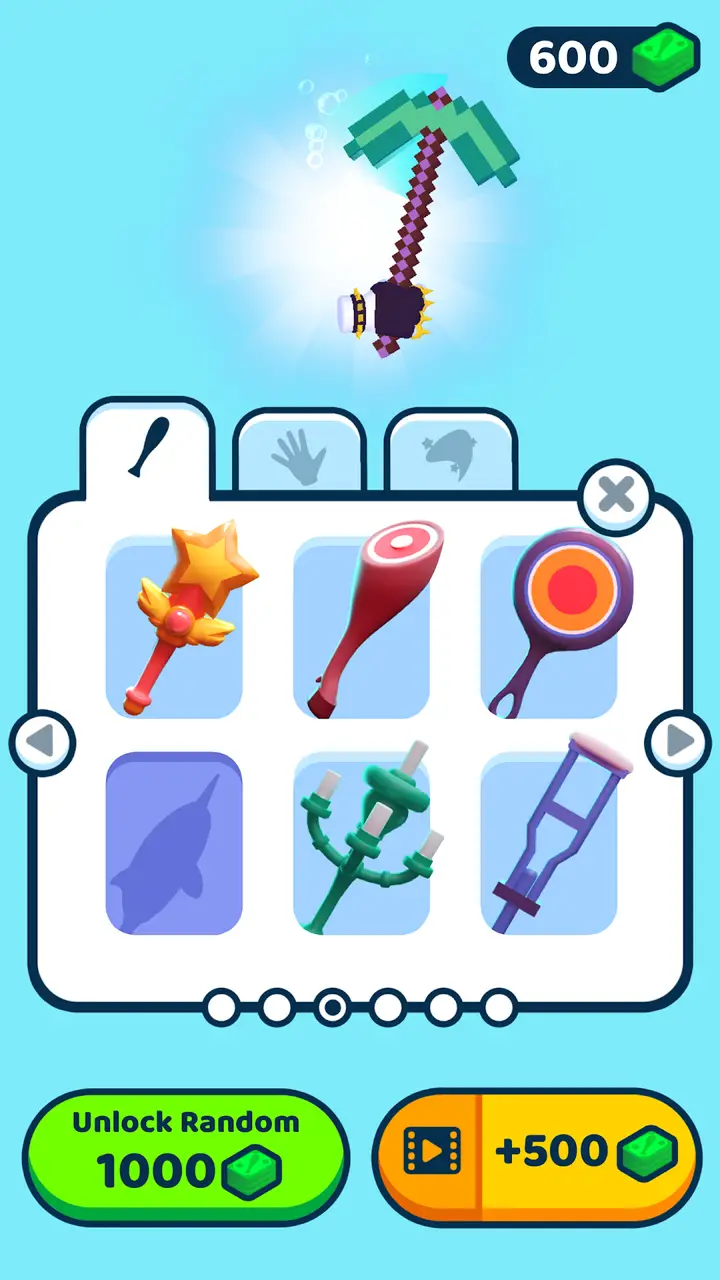Open the bird silhouette tab
The width and height of the screenshot is (720, 1280).
[451, 453]
